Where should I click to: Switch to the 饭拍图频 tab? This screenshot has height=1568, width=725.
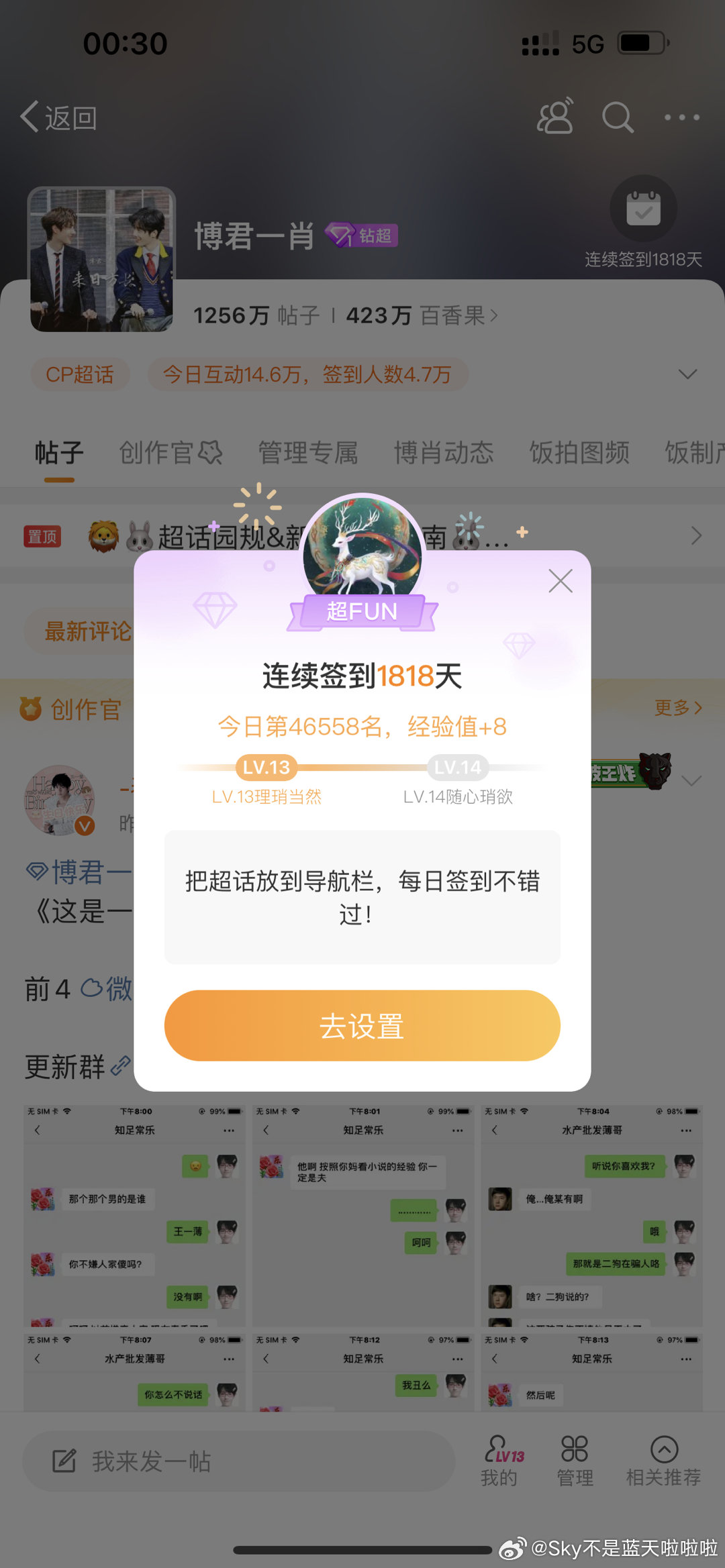tap(579, 453)
